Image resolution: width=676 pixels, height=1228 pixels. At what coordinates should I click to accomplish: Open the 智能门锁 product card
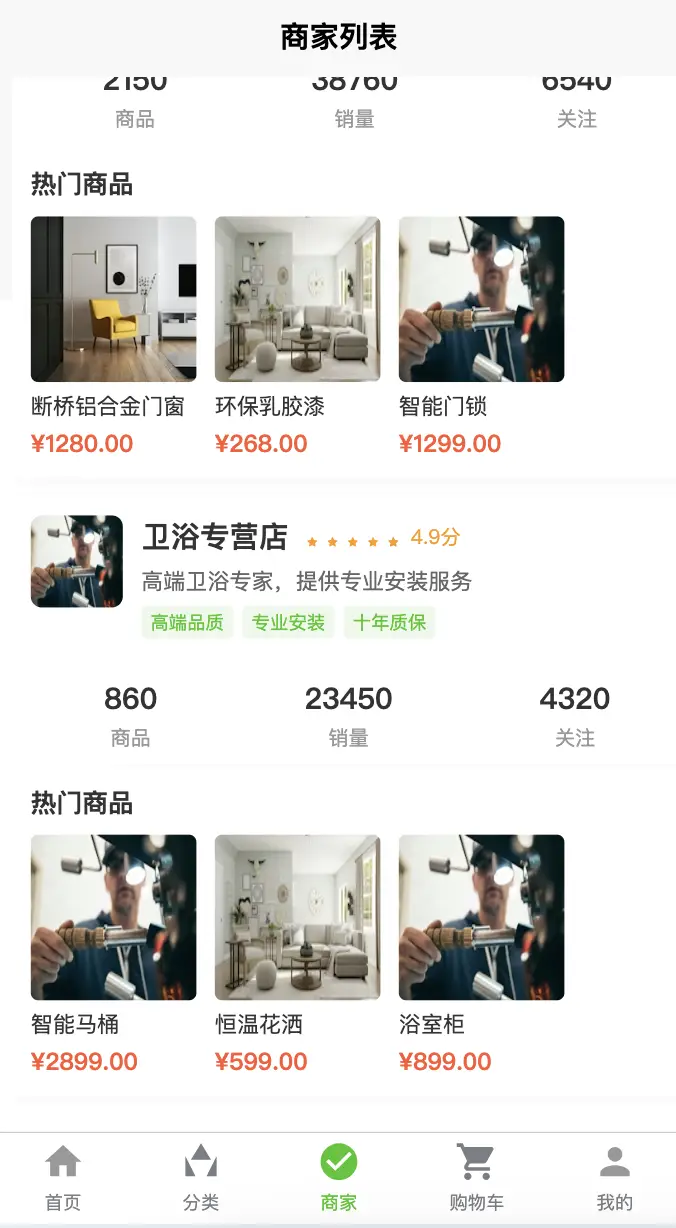point(481,299)
